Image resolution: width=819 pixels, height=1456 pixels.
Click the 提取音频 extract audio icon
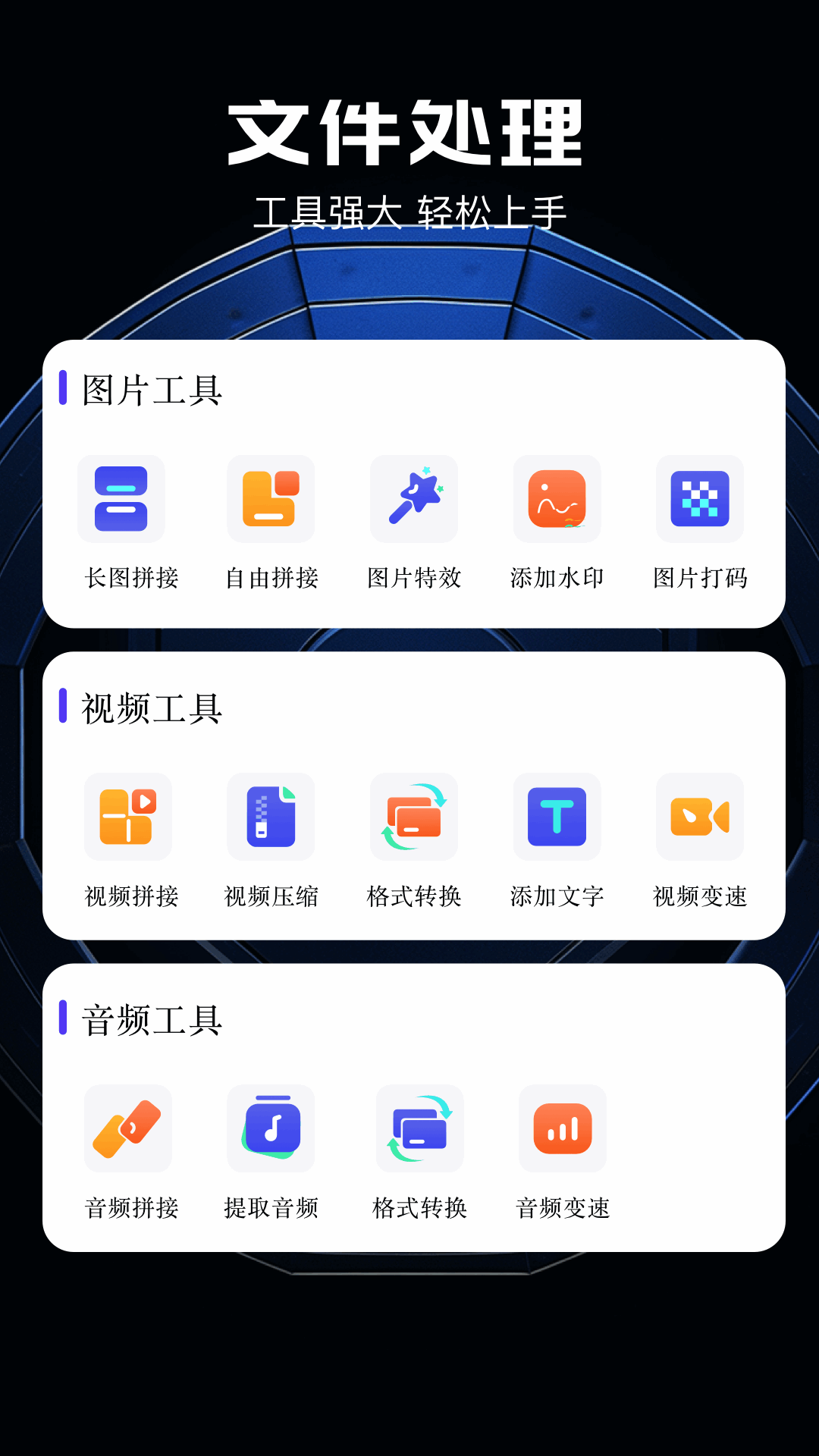point(271,1128)
